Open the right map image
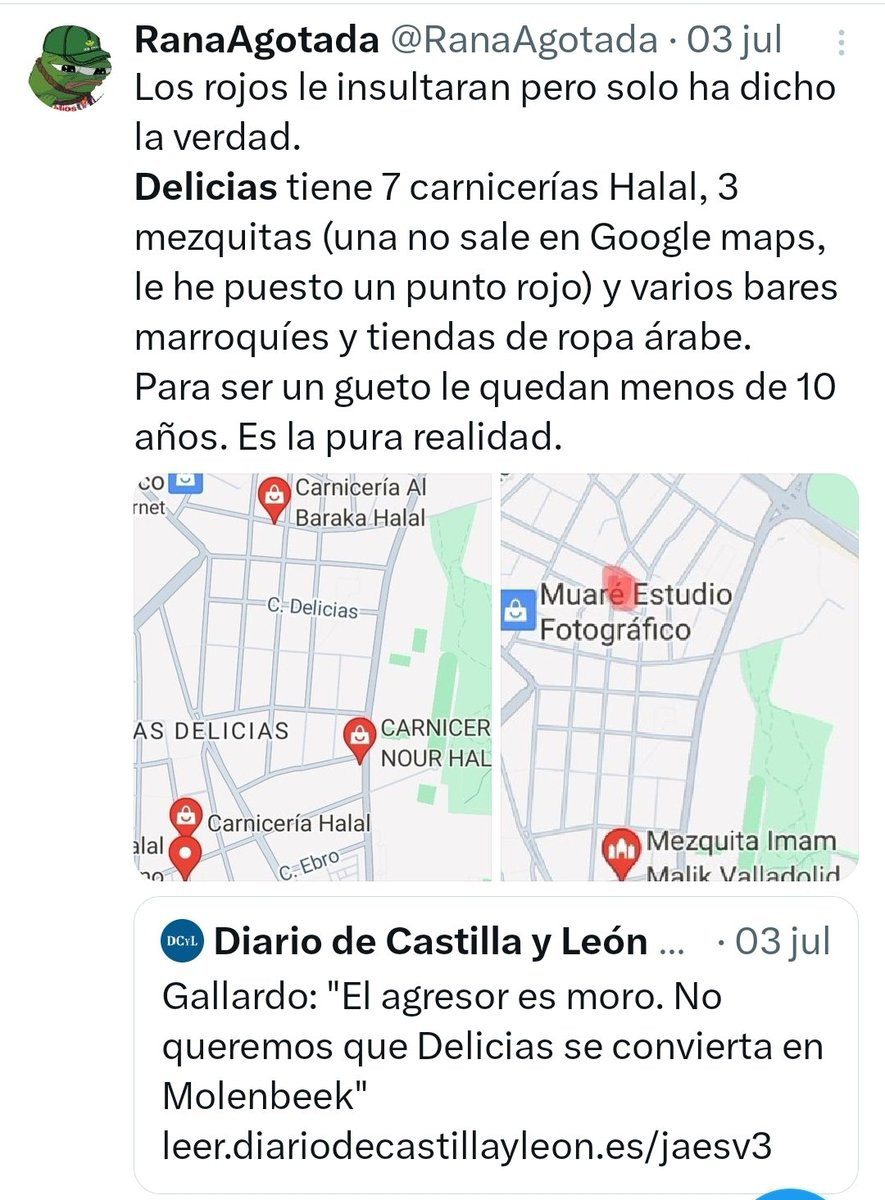Viewport: 885px width, 1200px height. coord(679,676)
